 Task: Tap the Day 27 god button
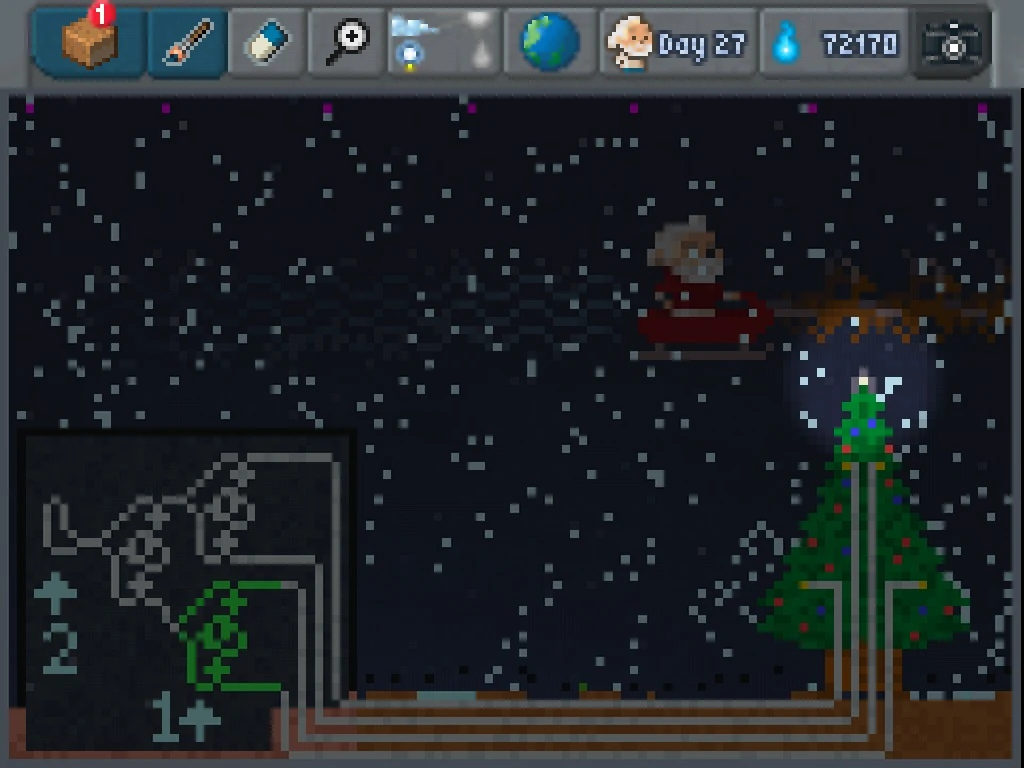678,44
